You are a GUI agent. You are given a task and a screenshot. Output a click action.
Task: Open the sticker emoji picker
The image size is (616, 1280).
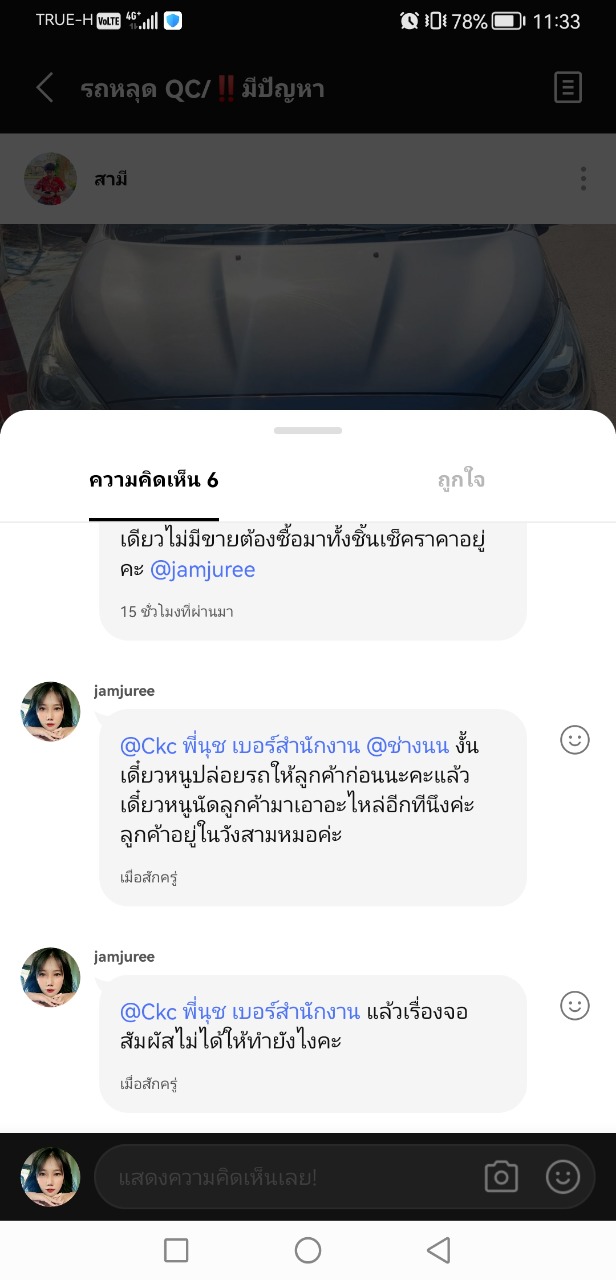point(563,1177)
